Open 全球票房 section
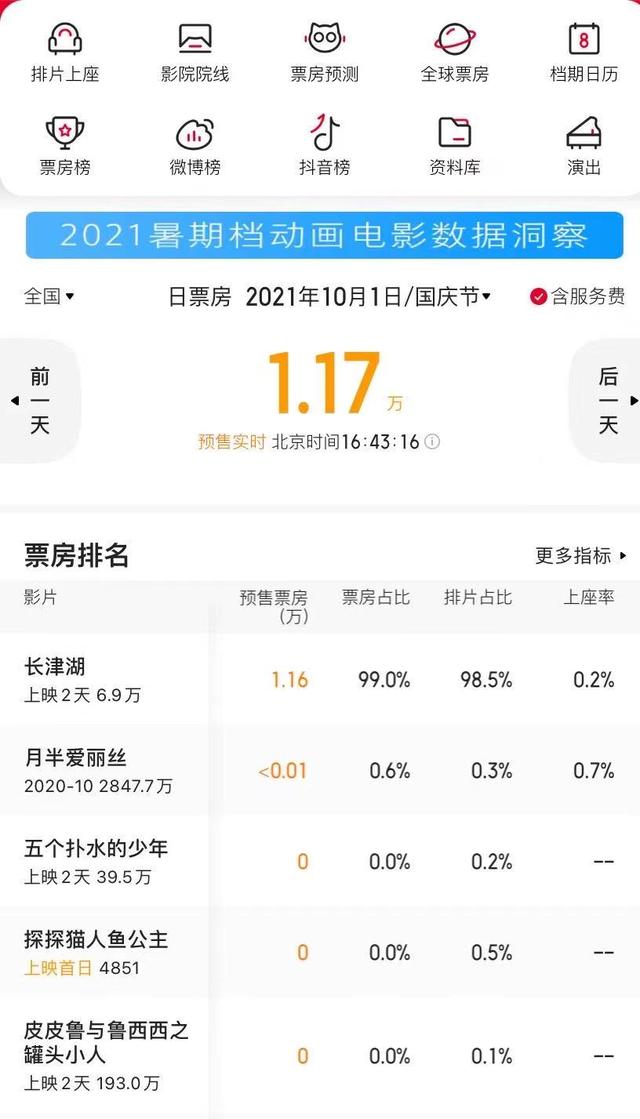 [x=454, y=52]
